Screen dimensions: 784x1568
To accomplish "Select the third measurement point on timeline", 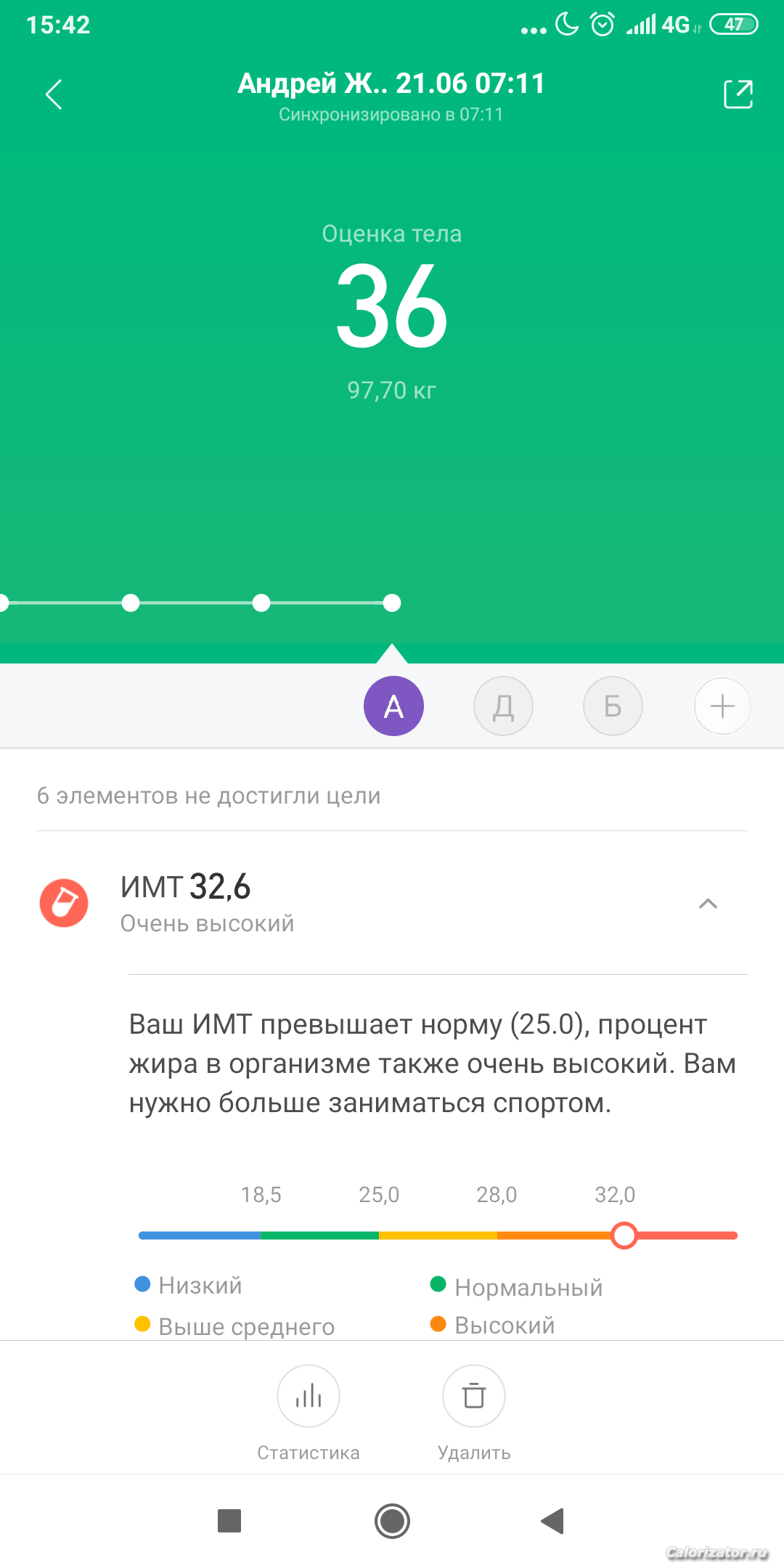I will pyautogui.click(x=261, y=603).
